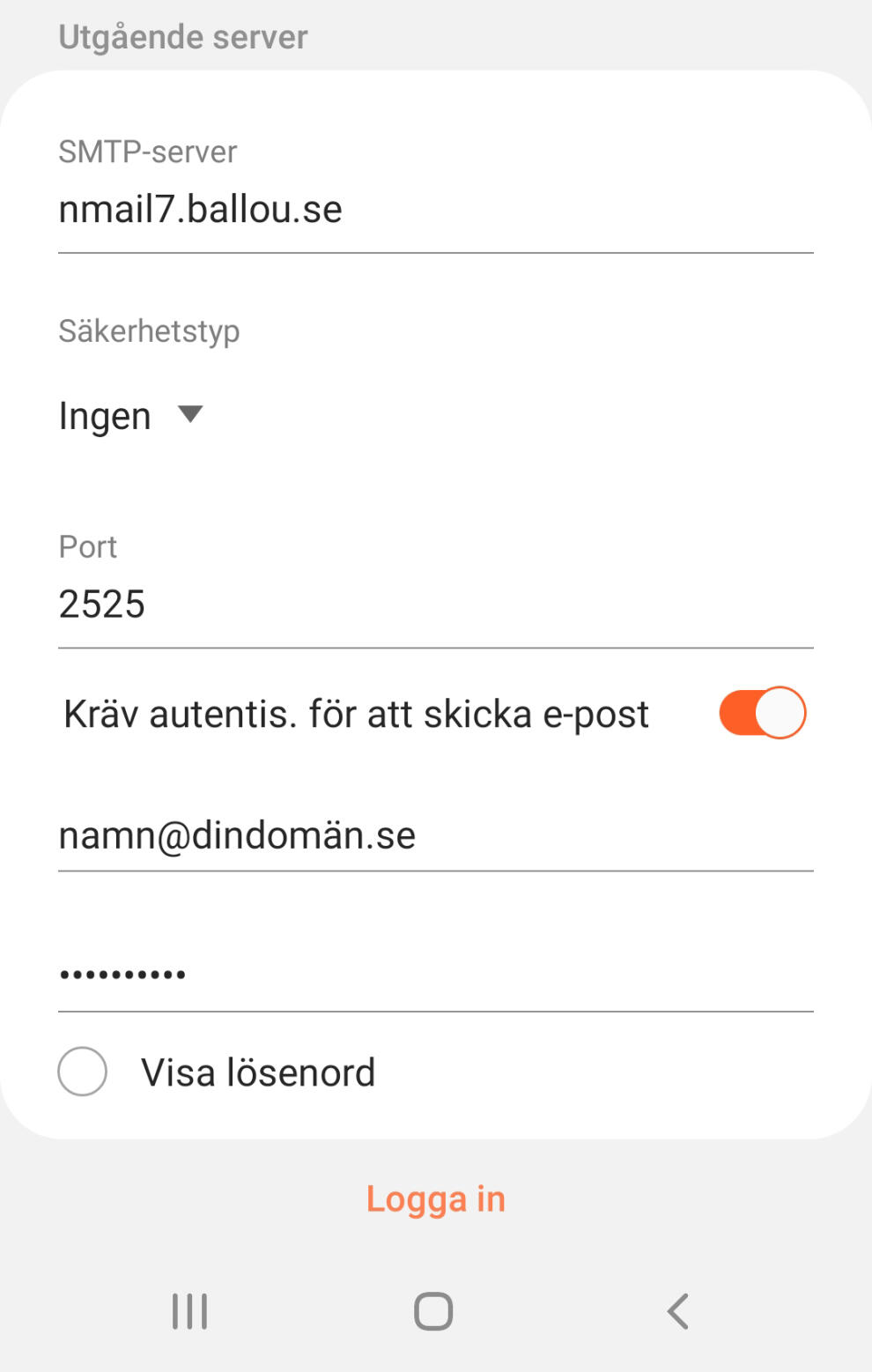This screenshot has width=872, height=1372.
Task: Focus the password field
Action: [434, 975]
